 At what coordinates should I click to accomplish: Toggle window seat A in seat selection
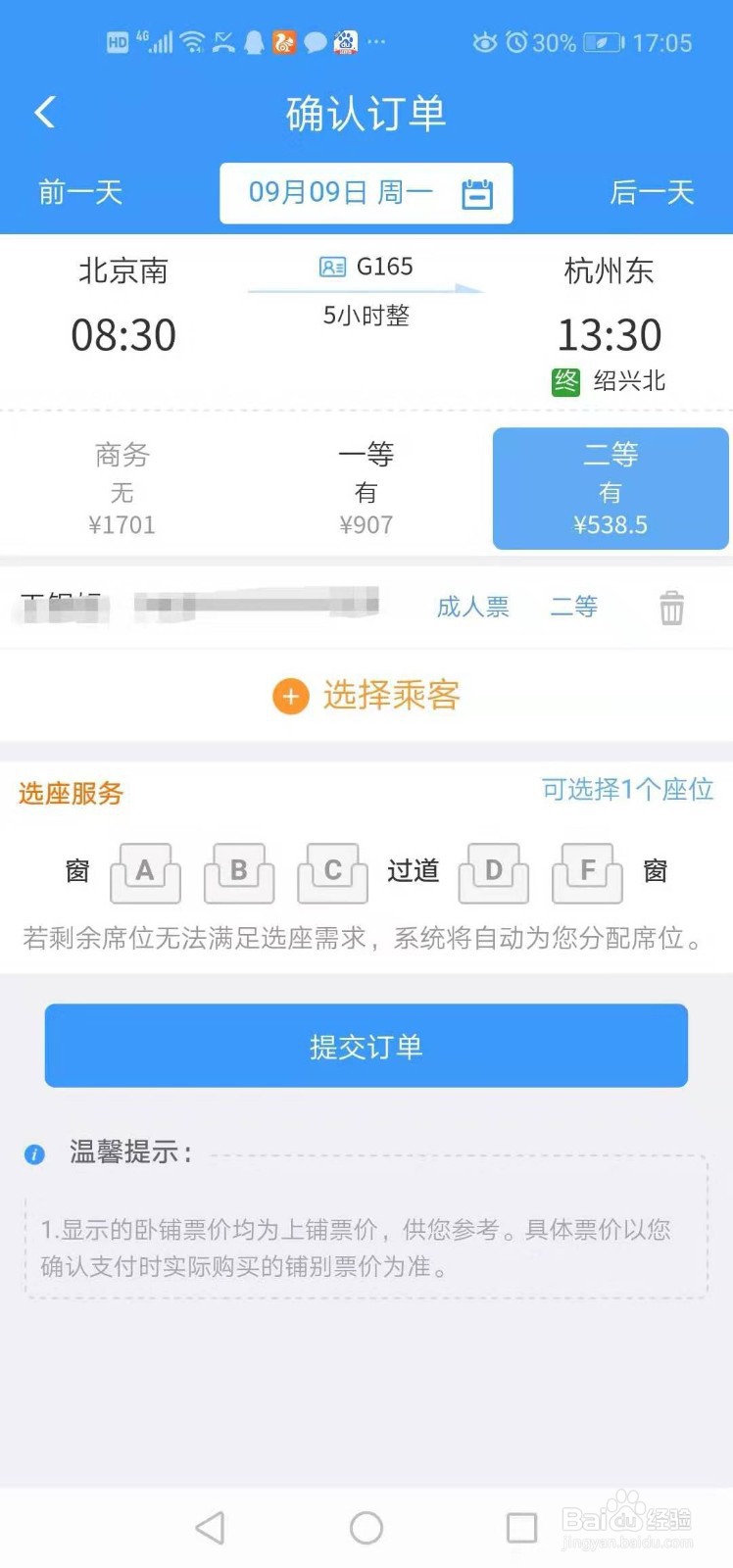tap(145, 870)
